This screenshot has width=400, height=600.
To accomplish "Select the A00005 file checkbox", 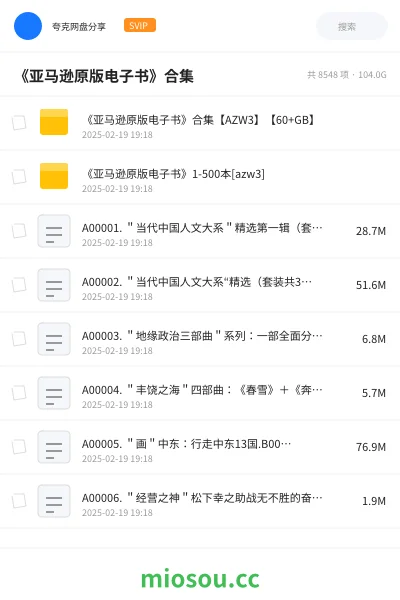I will [19, 447].
